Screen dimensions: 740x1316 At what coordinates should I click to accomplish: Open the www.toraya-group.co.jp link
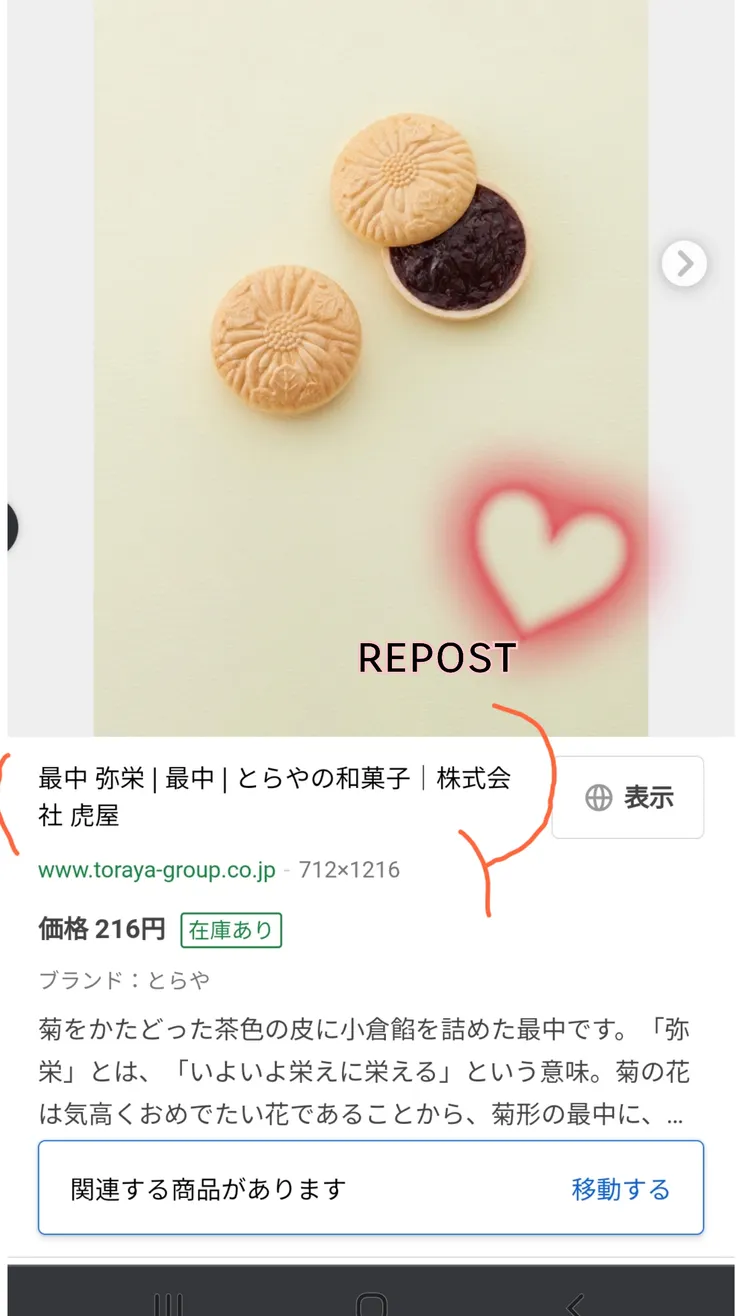click(157, 869)
